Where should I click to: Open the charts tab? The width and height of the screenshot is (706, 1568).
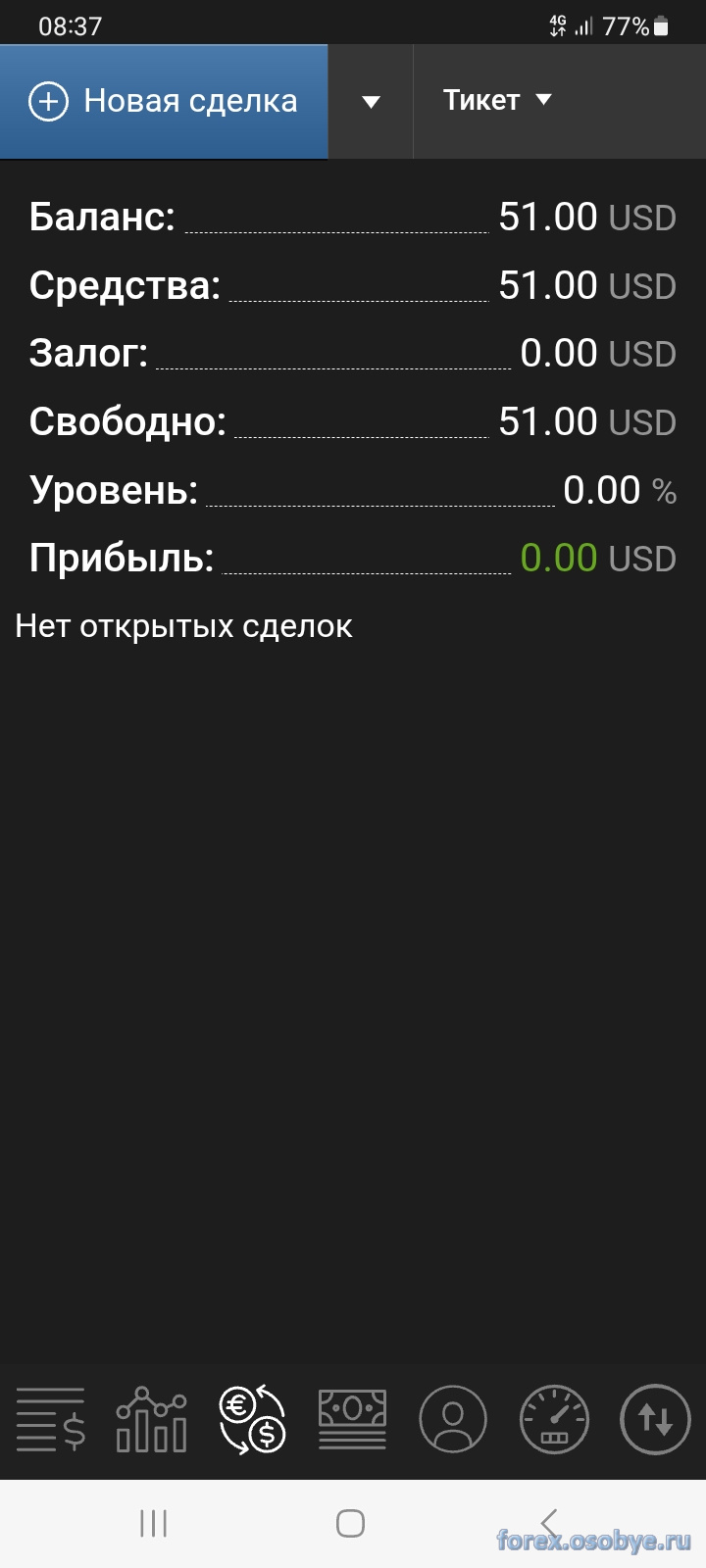pos(151,1419)
